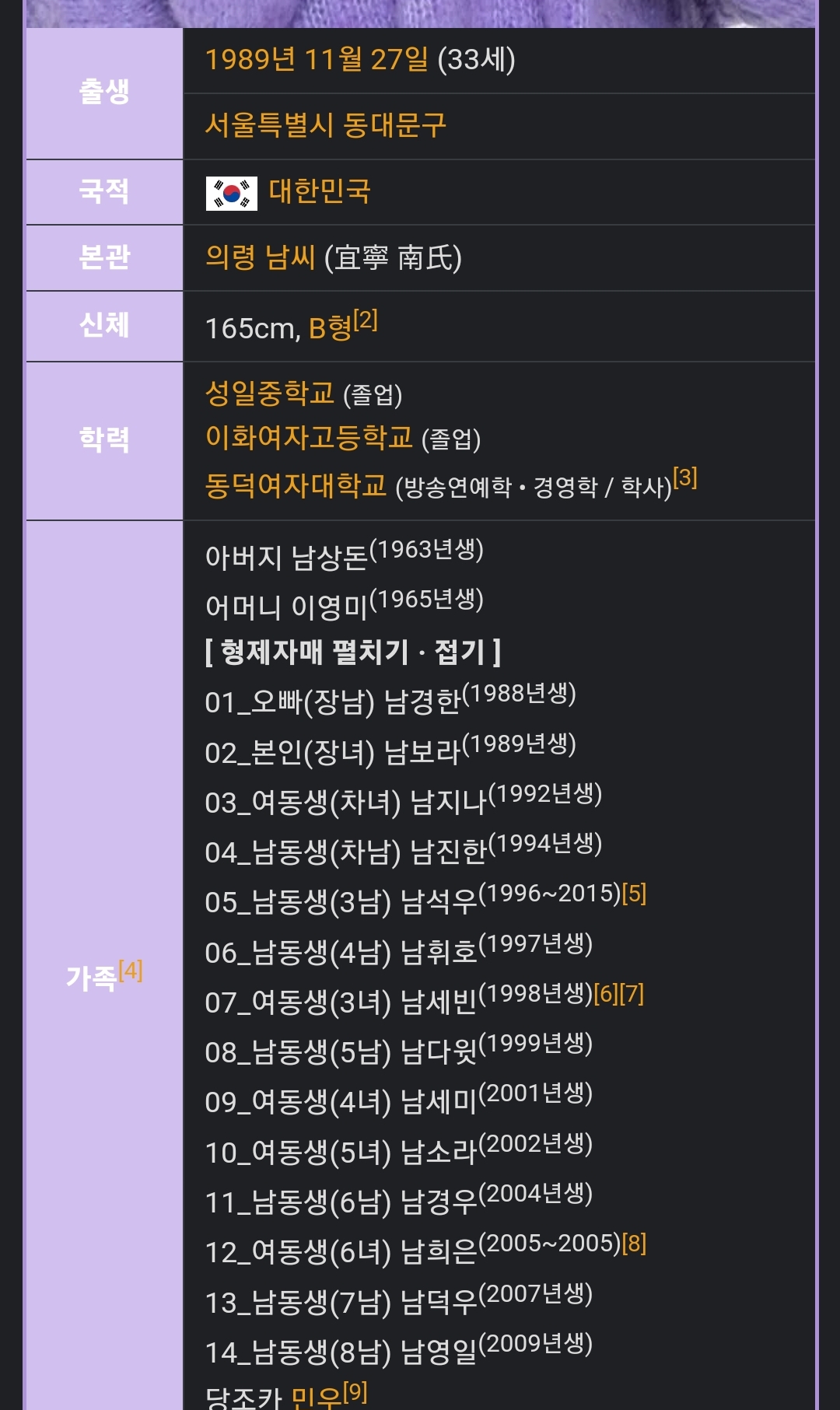Viewport: 840px width, 1410px height.
Task: Open the 동덕여자대학교 link
Action: 296,485
